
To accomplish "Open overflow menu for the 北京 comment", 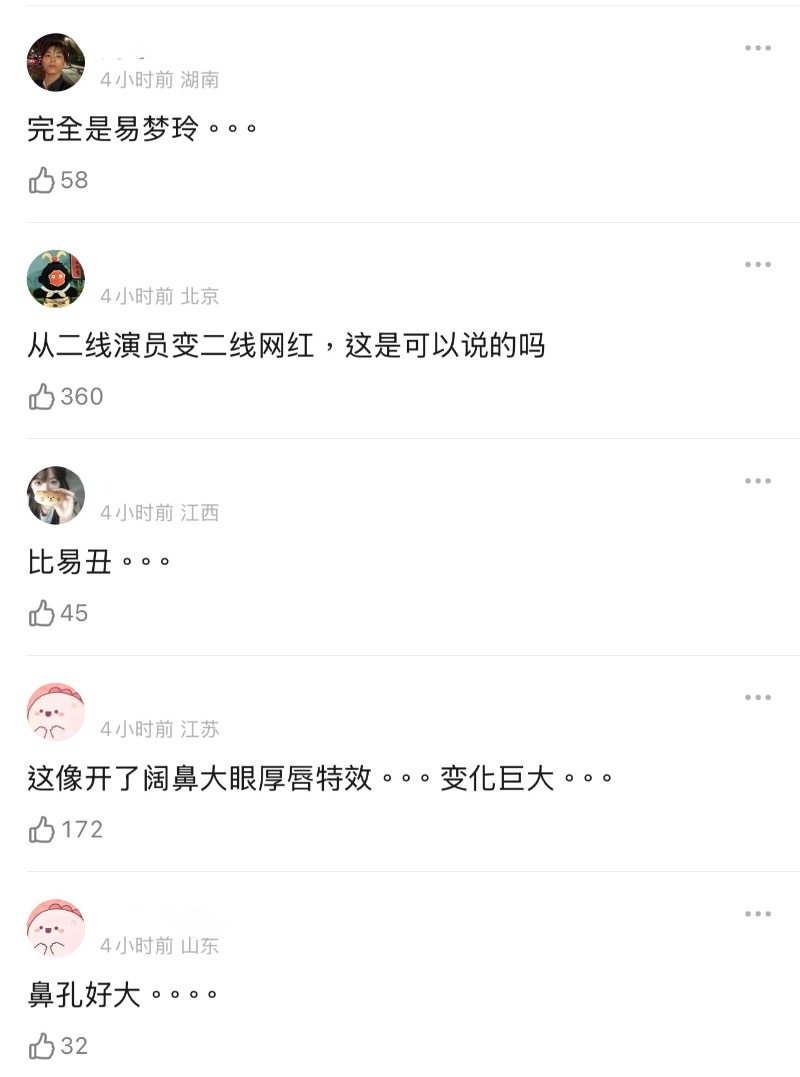I will click(758, 264).
